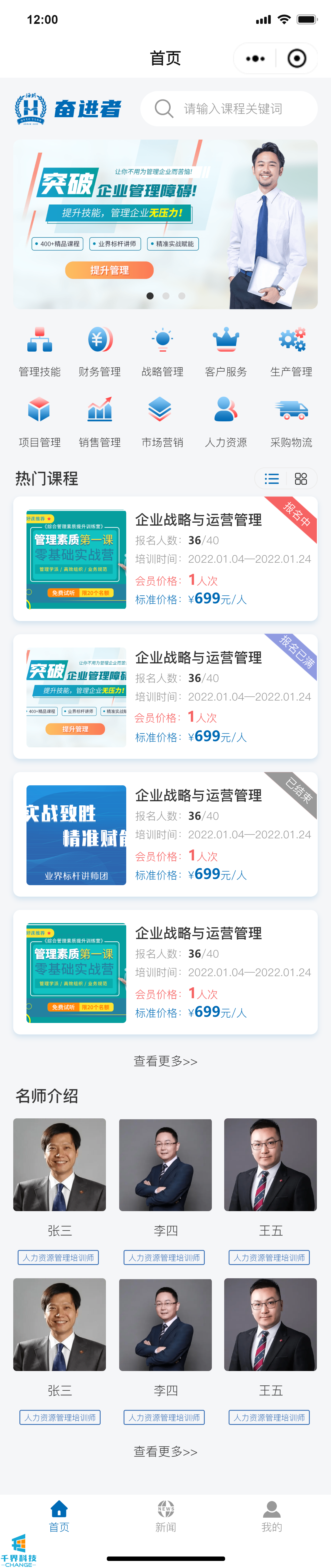
Task: Open the 生产管理 category
Action: 292,352
